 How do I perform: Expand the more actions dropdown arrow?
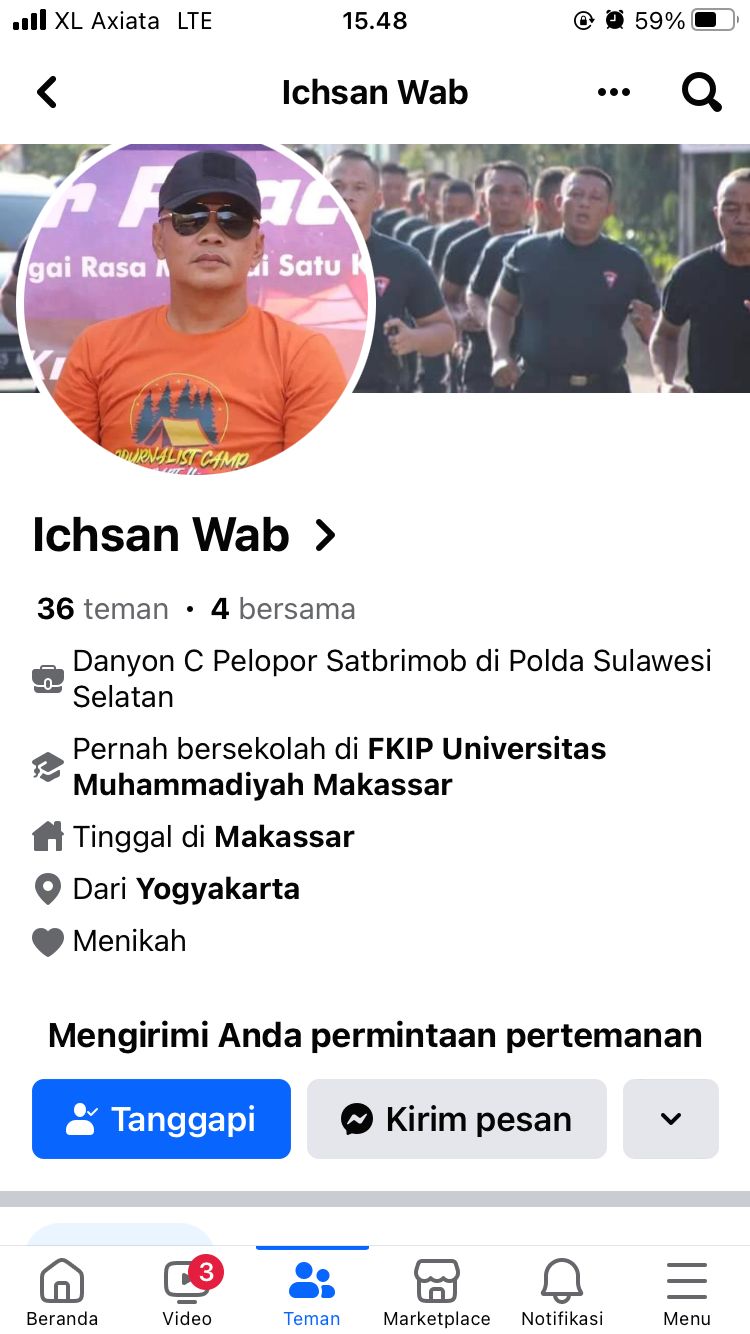click(x=670, y=1119)
